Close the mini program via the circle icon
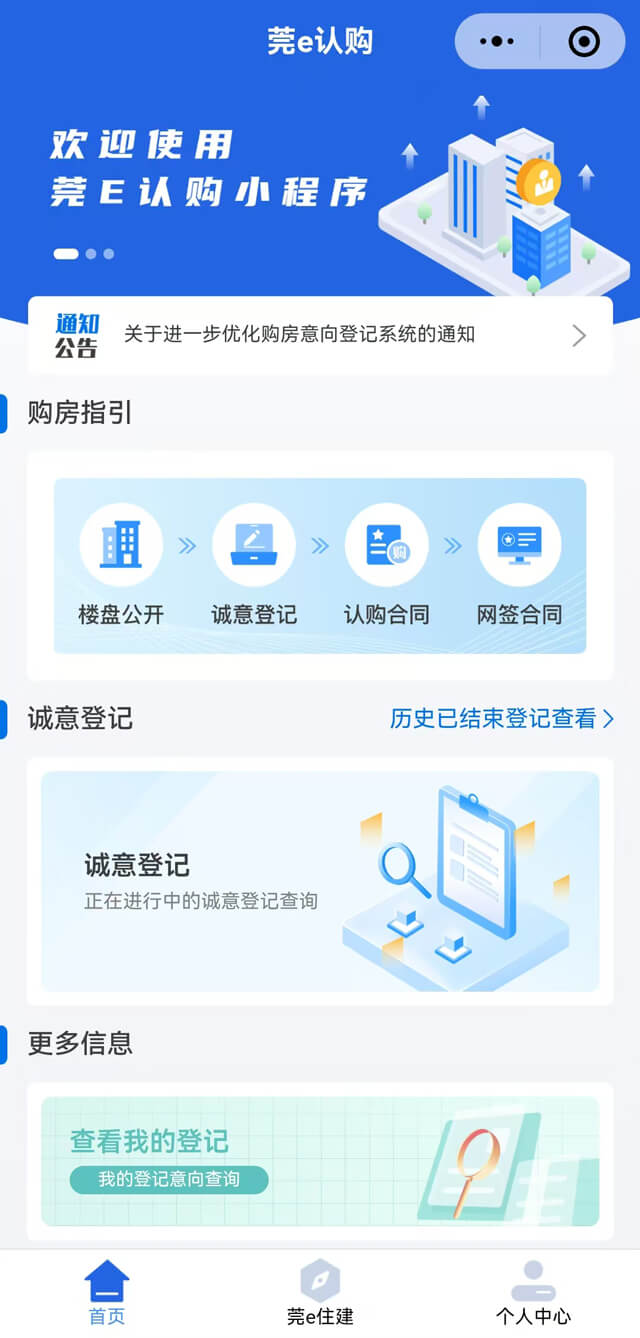 tap(583, 42)
